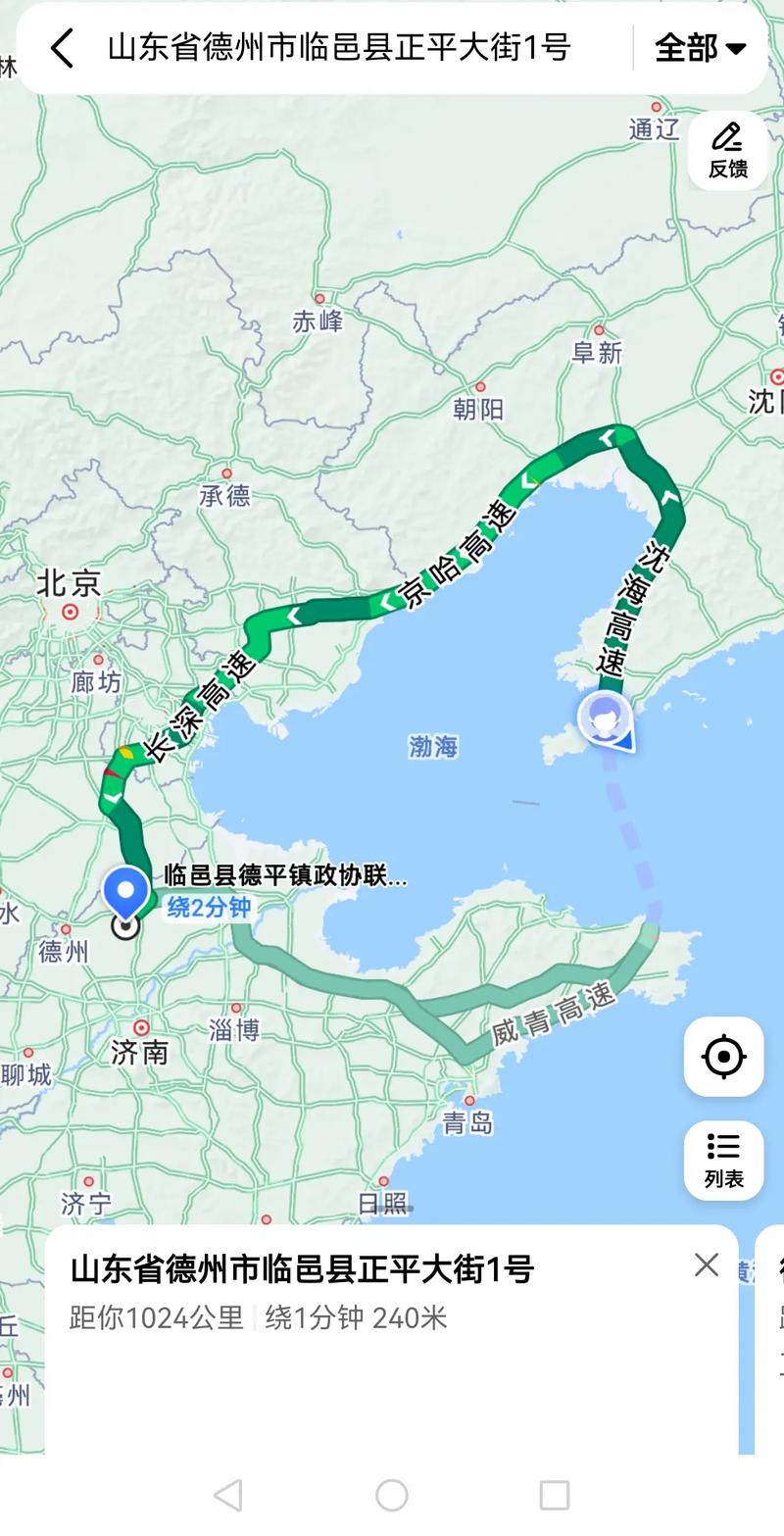
Task: Tap the locate-me crosshair icon
Action: (722, 1055)
